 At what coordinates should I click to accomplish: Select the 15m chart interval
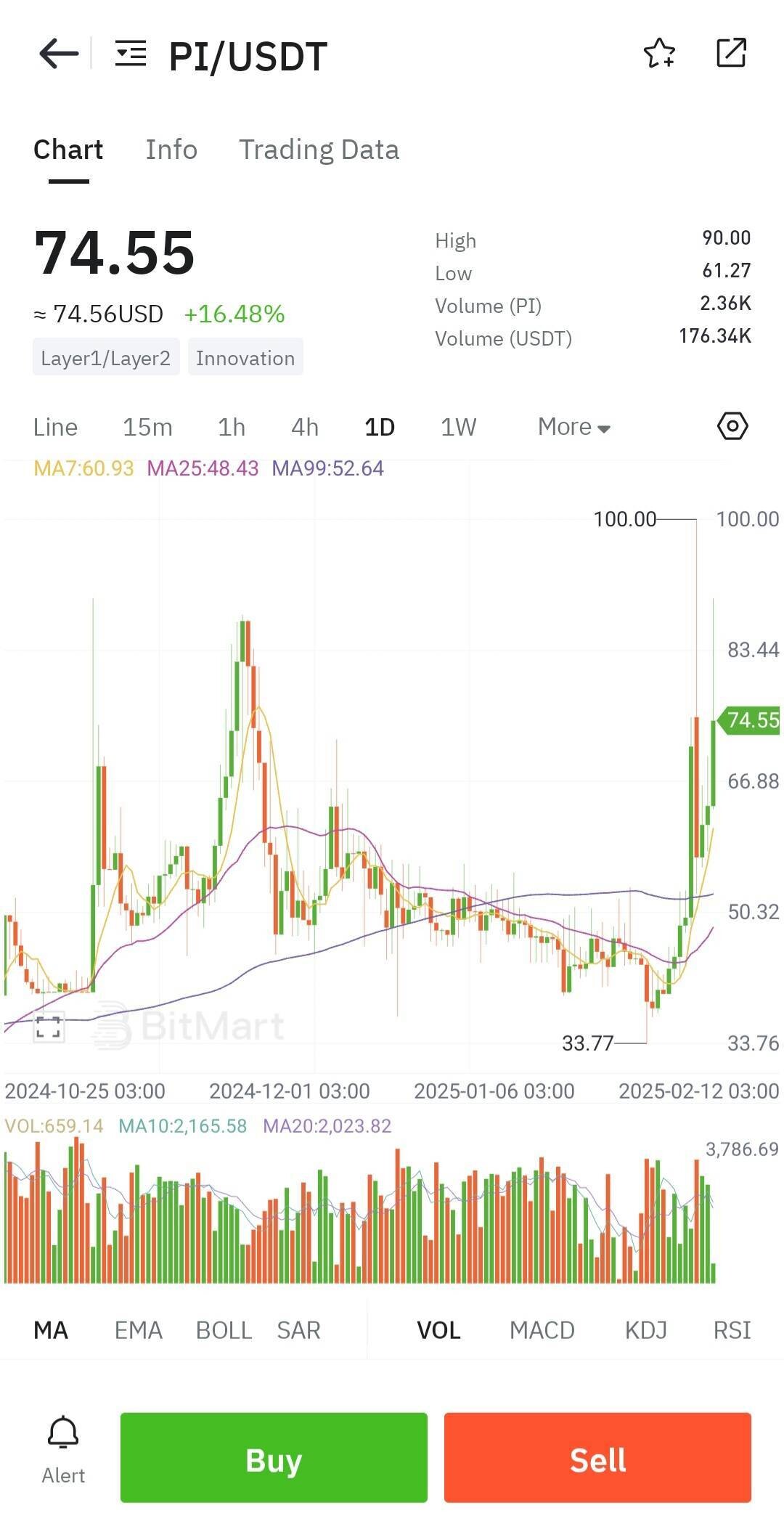(x=147, y=427)
